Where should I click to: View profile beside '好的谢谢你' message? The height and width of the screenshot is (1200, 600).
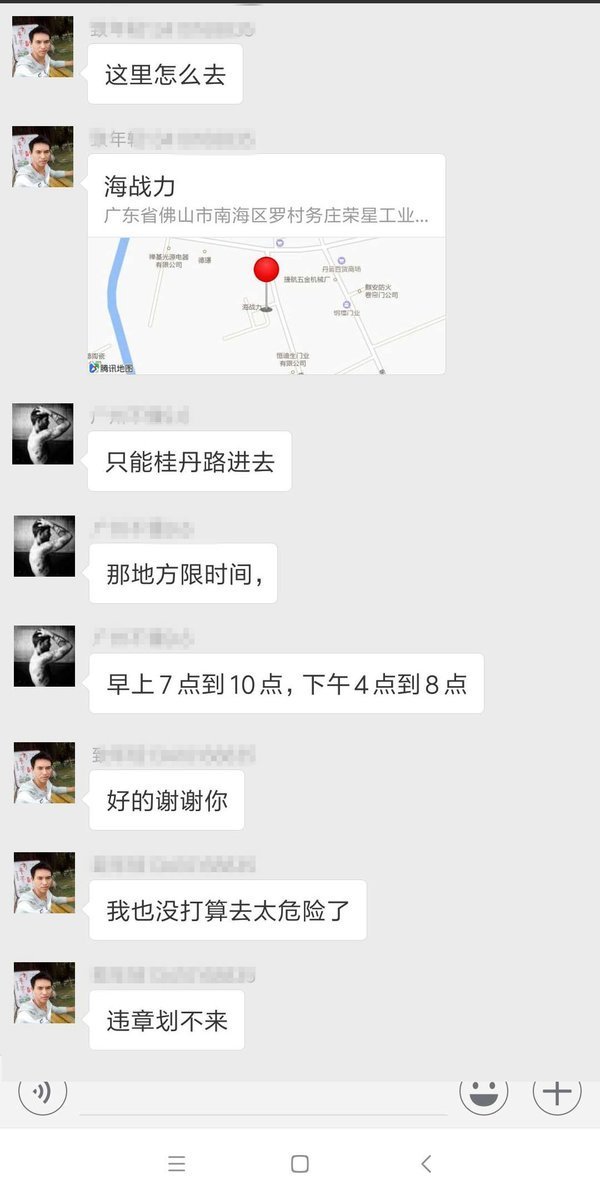[x=43, y=773]
